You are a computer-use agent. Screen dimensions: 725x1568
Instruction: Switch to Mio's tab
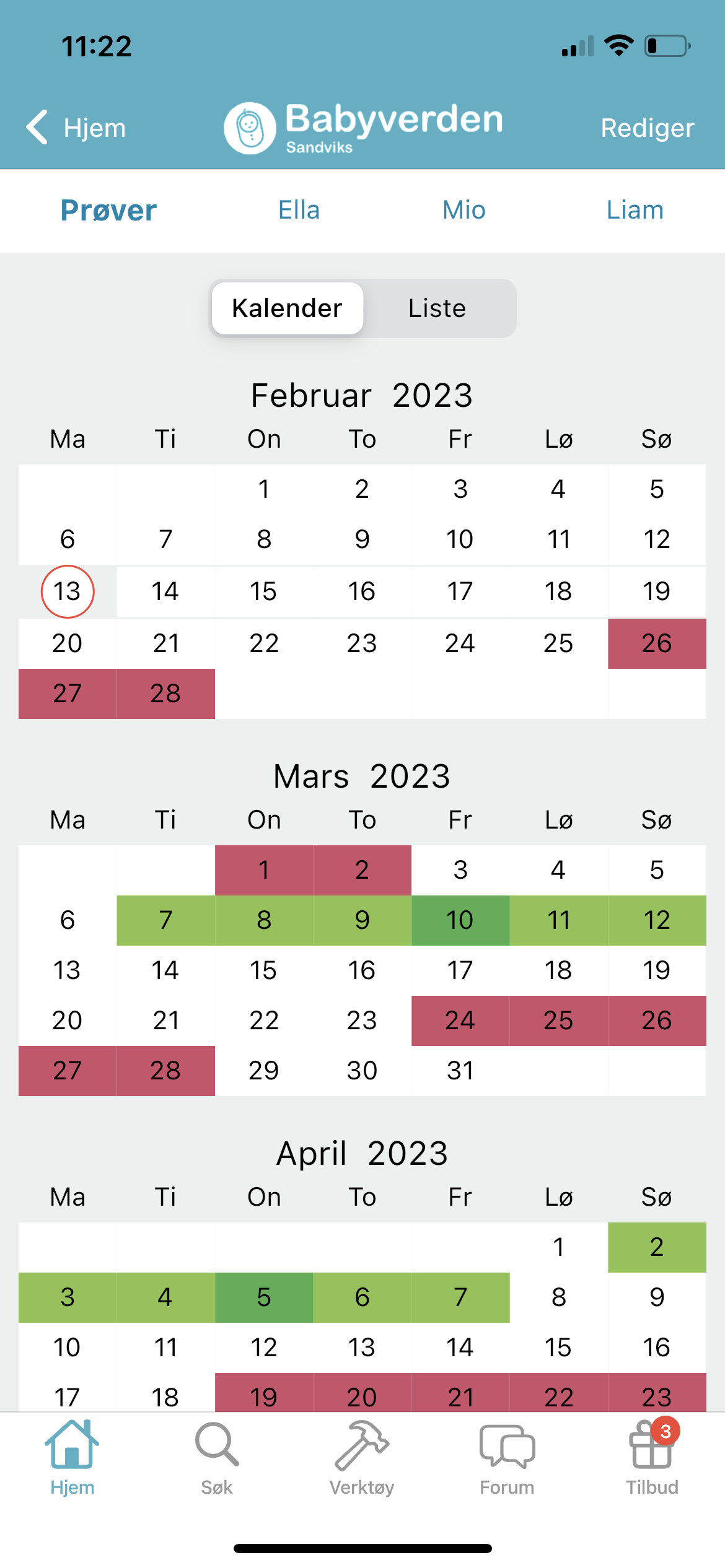464,210
